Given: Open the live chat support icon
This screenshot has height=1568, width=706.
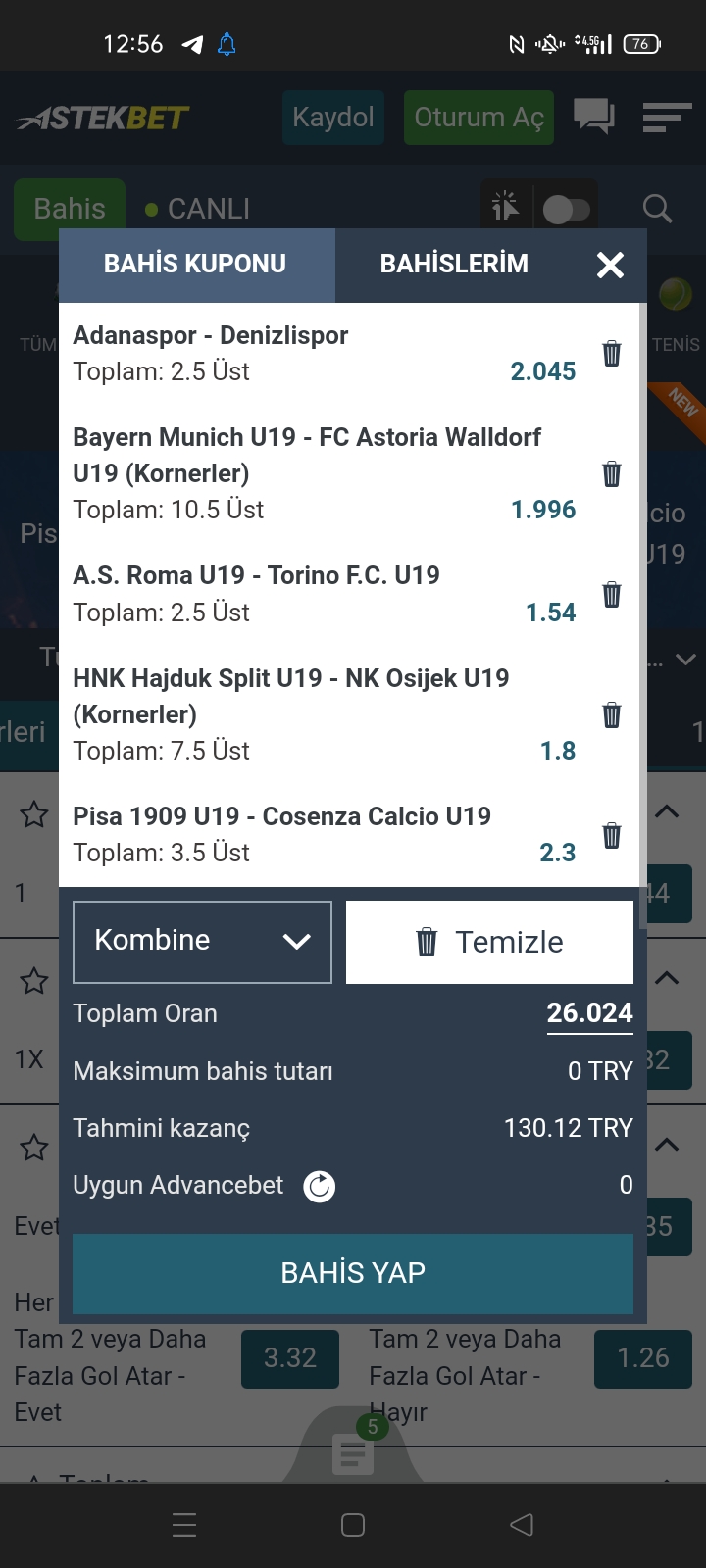Looking at the screenshot, I should [x=594, y=118].
